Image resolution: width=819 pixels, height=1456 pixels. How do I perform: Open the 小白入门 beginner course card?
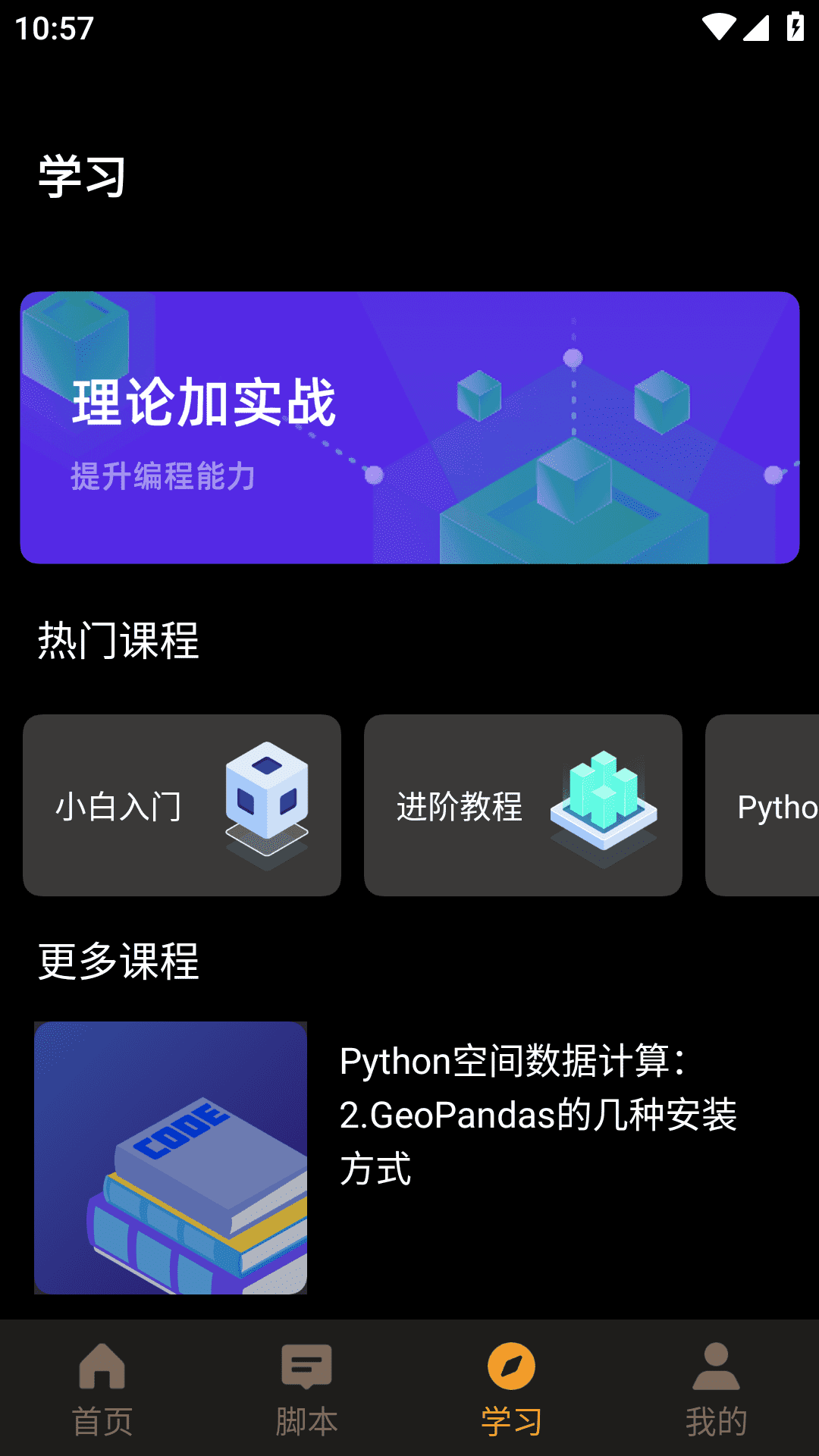[x=182, y=806]
